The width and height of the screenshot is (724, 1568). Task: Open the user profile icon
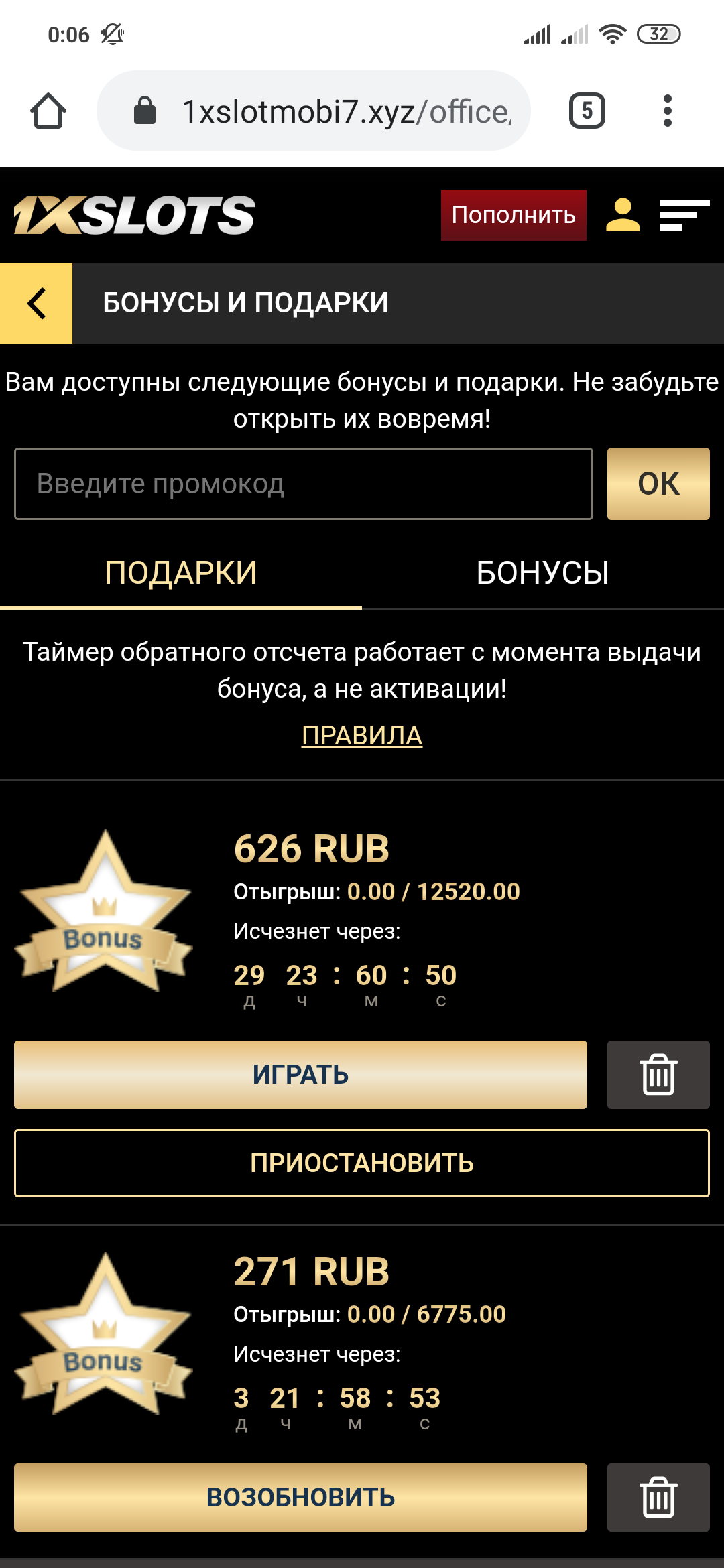(623, 215)
